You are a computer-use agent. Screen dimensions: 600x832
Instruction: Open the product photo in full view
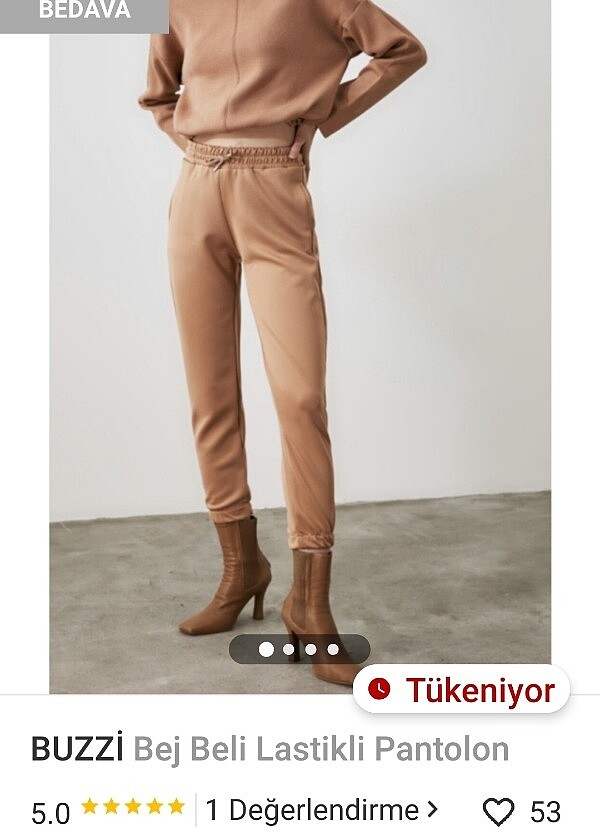point(300,340)
